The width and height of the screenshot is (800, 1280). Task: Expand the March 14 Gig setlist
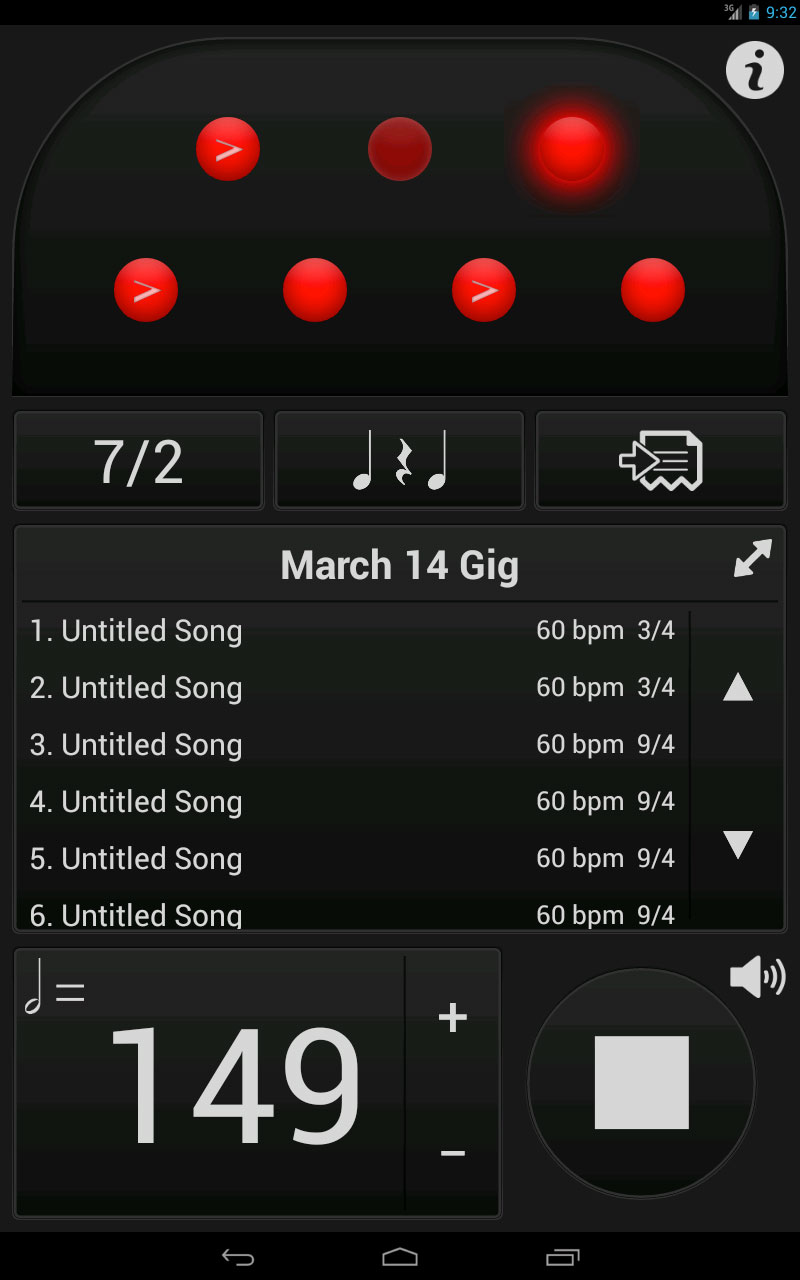pyautogui.click(x=752, y=558)
